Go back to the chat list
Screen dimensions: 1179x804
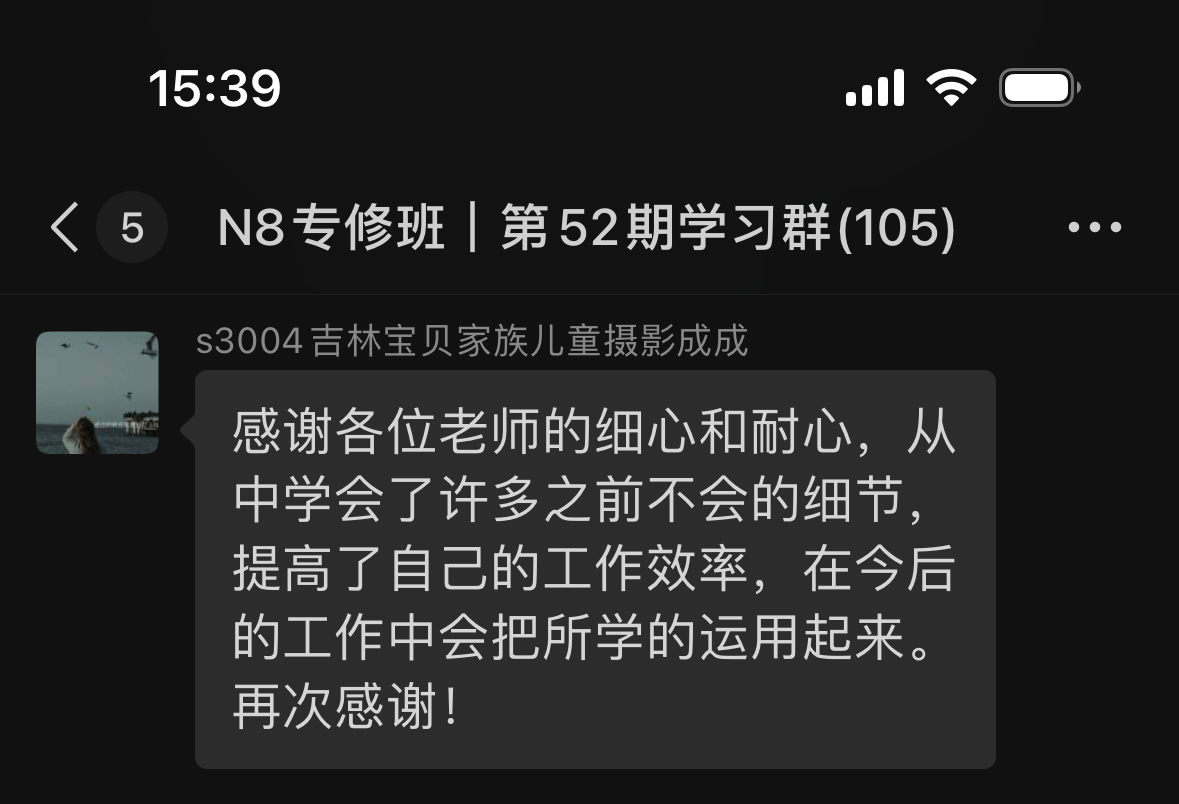click(x=65, y=228)
